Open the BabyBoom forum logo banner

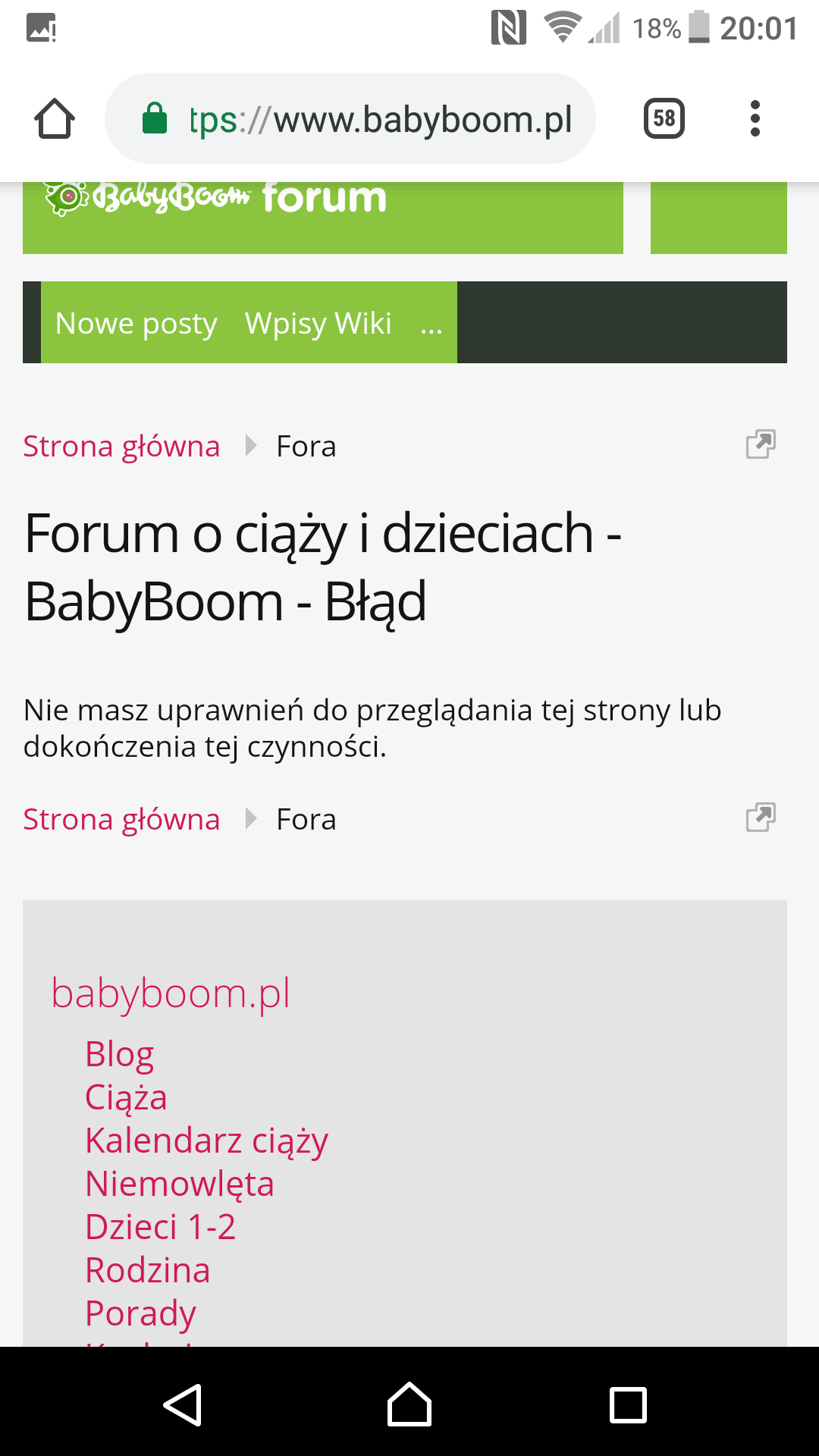pyautogui.click(x=216, y=199)
